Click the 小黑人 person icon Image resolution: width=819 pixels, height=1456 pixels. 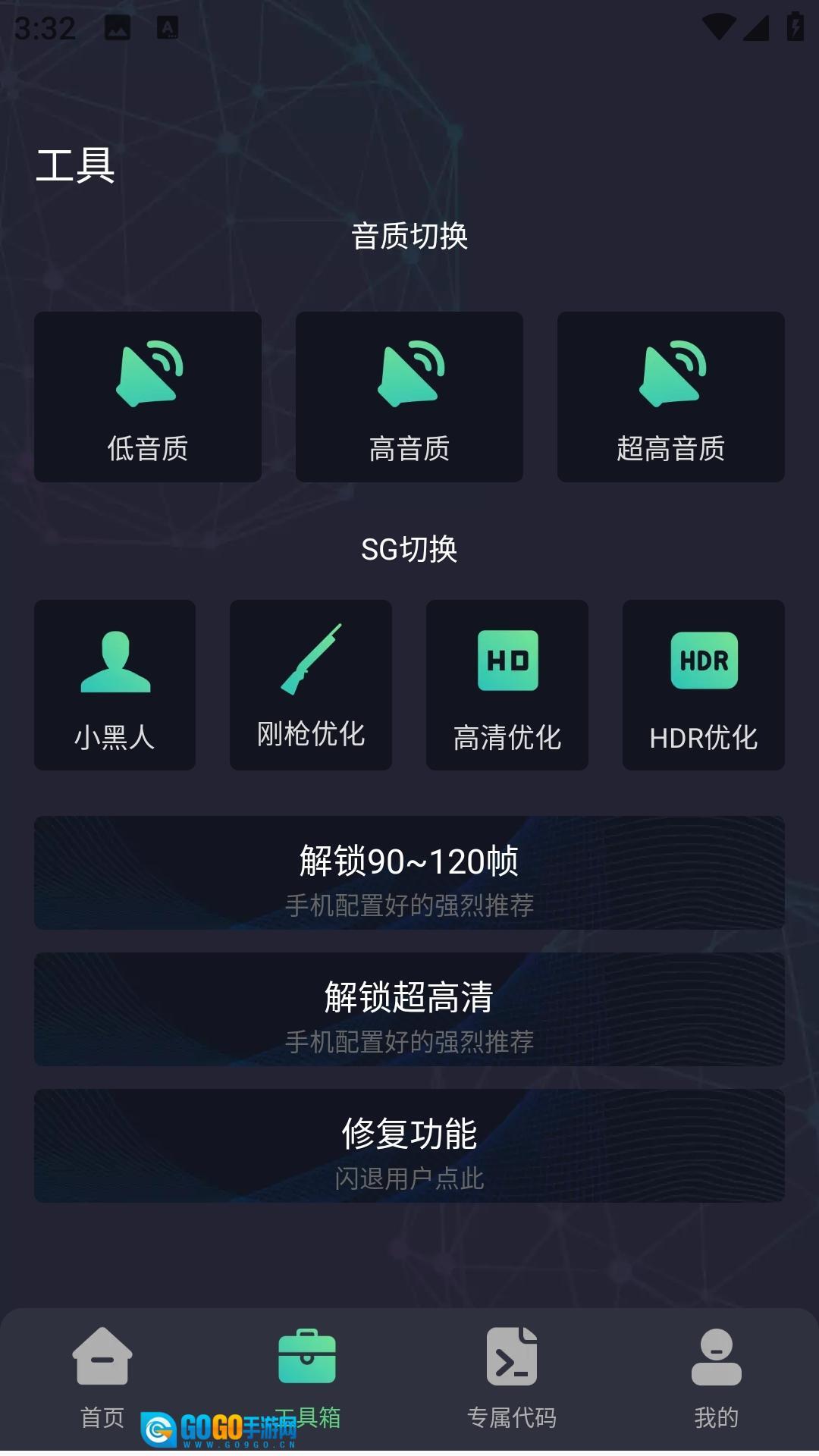click(x=115, y=660)
